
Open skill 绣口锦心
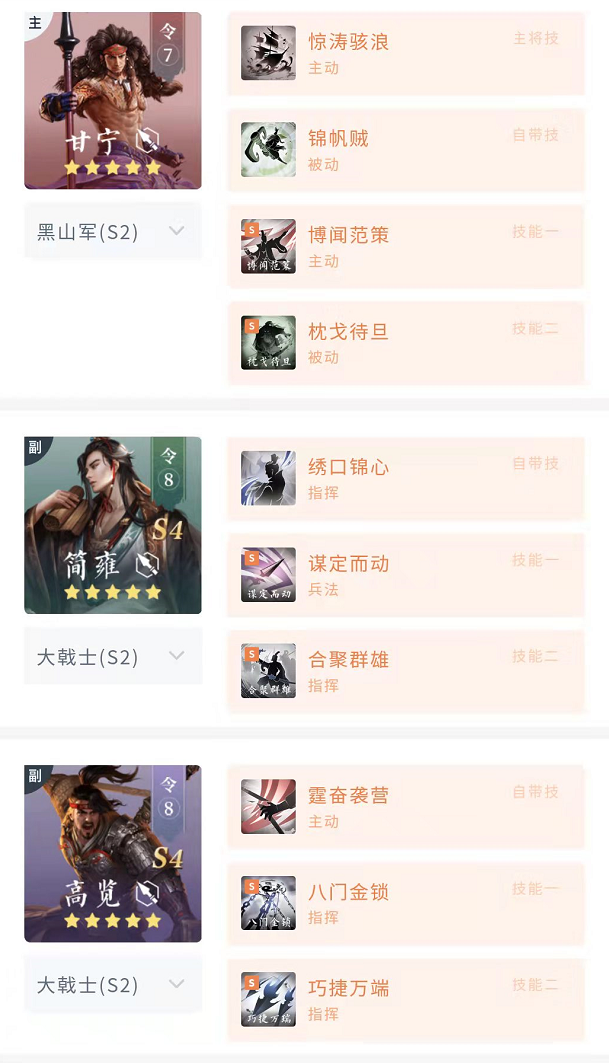[x=405, y=478]
